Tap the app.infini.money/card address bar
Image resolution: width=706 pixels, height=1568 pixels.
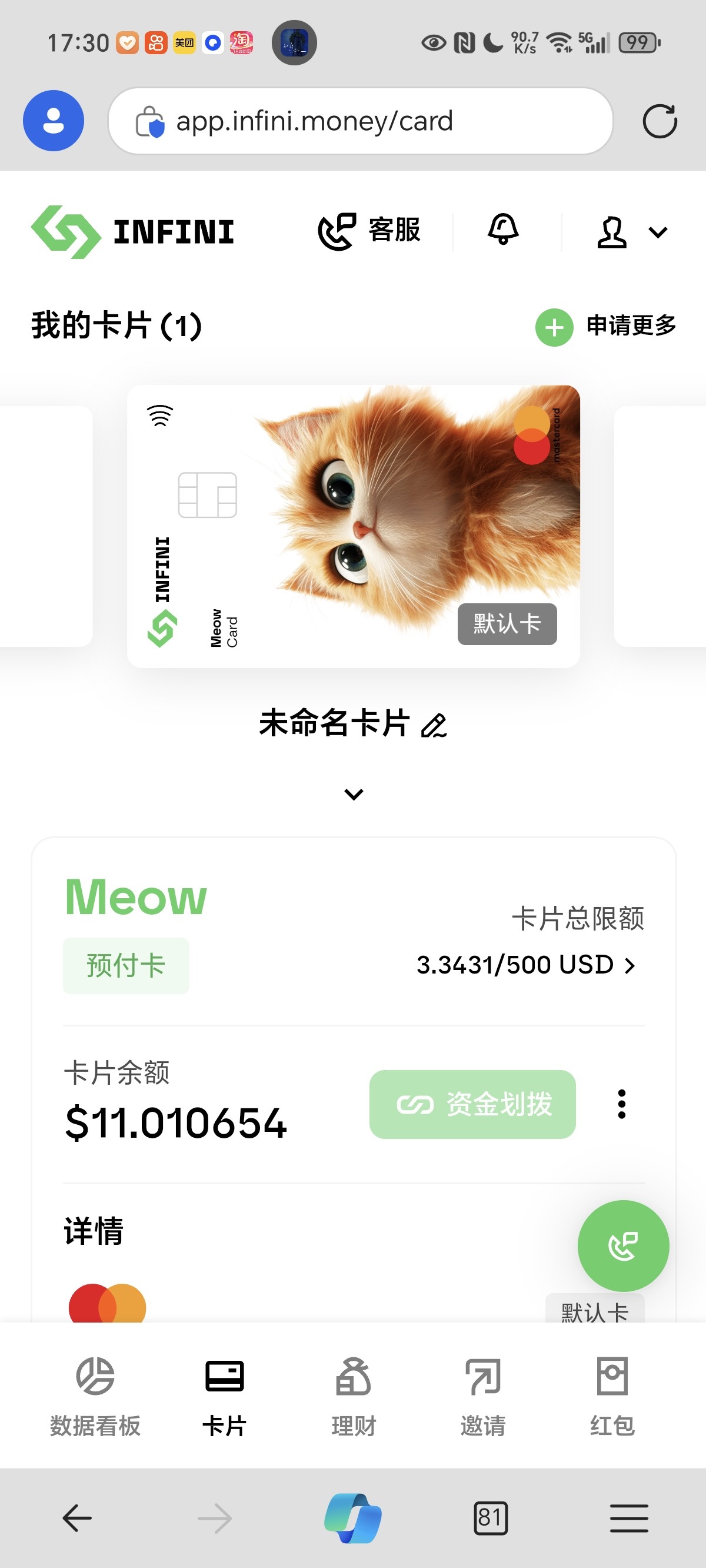click(x=359, y=121)
